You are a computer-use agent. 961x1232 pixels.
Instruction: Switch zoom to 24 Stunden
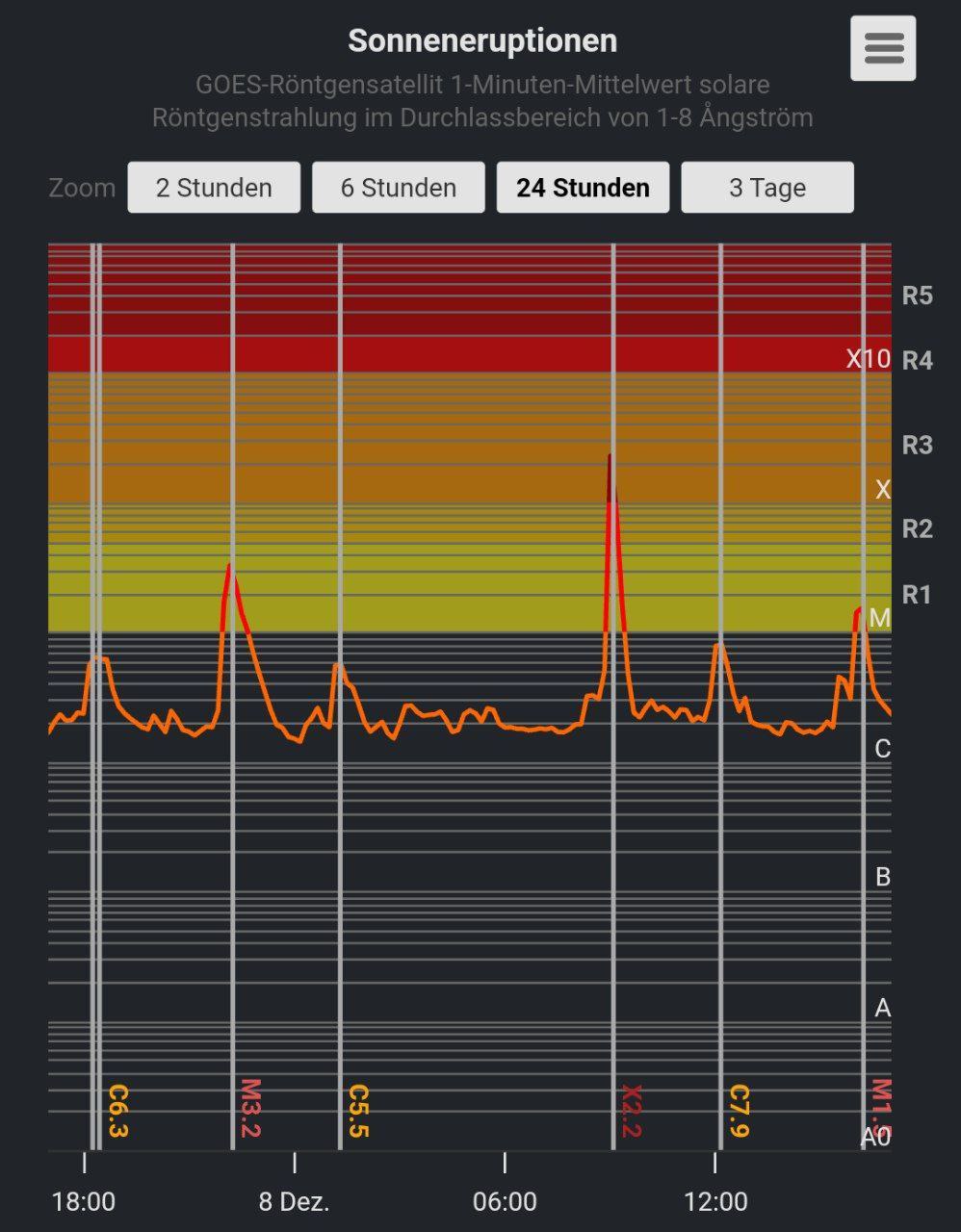click(583, 188)
